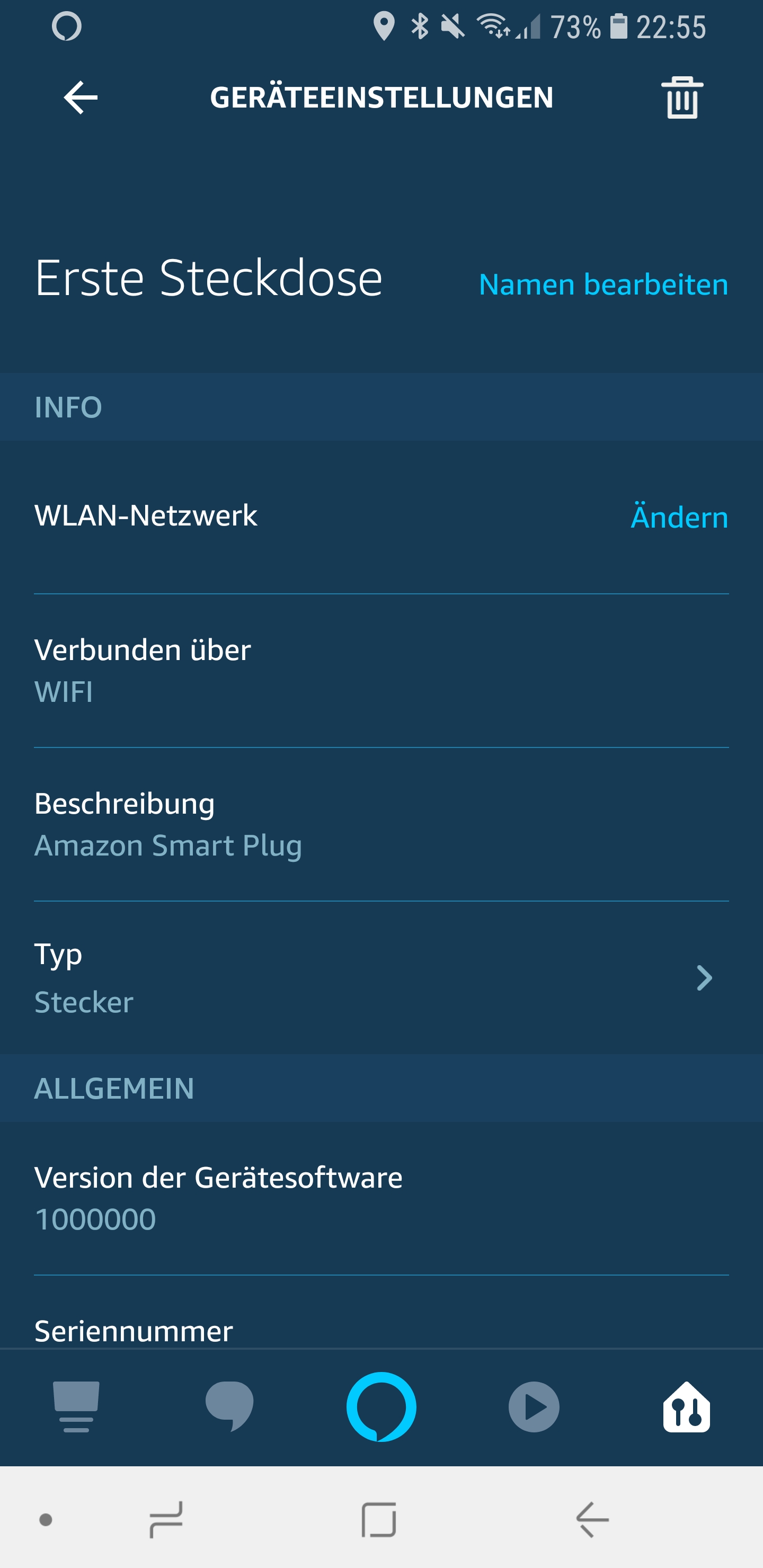Screen dimensions: 763x1568
Task: Tap Ändern to change the WLAN network
Action: click(x=679, y=517)
